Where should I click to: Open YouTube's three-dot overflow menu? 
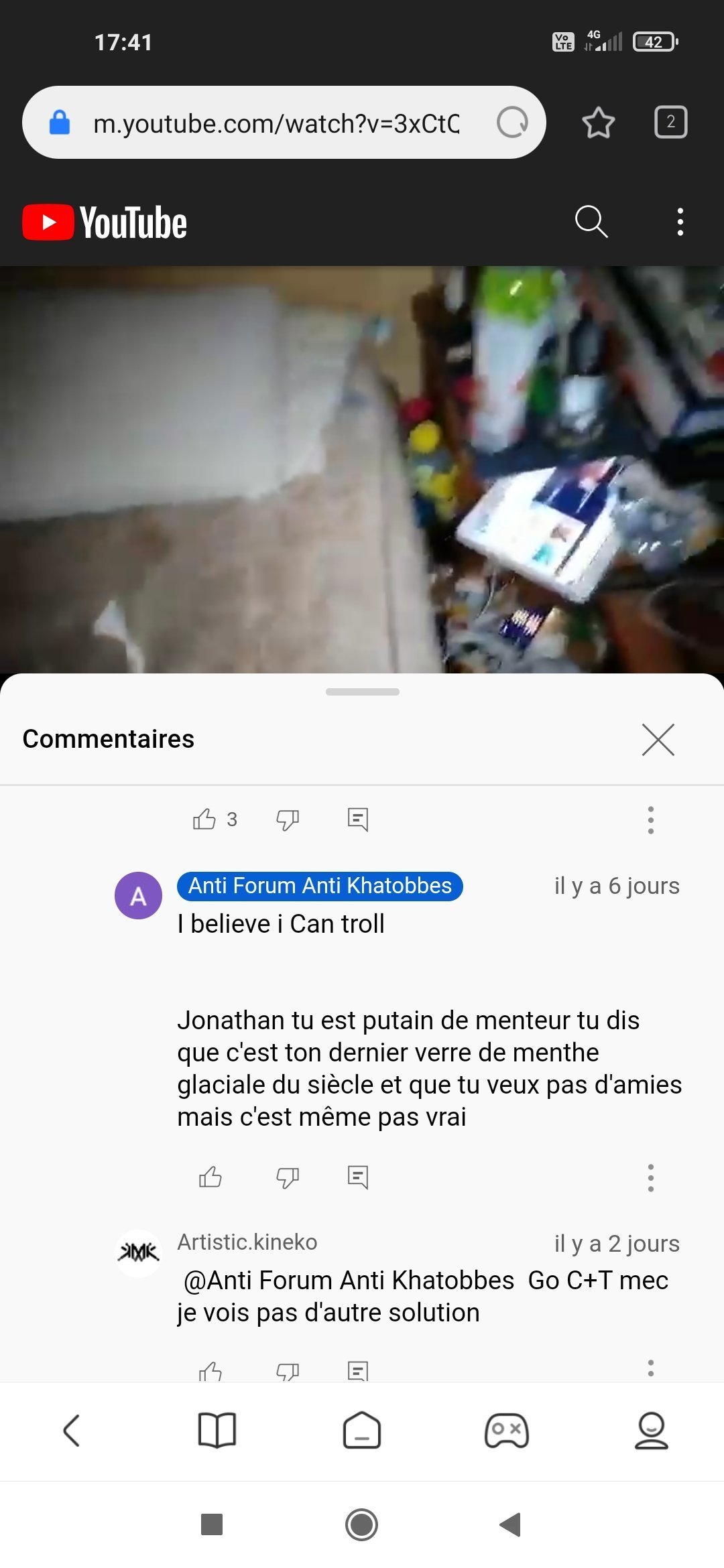(680, 222)
